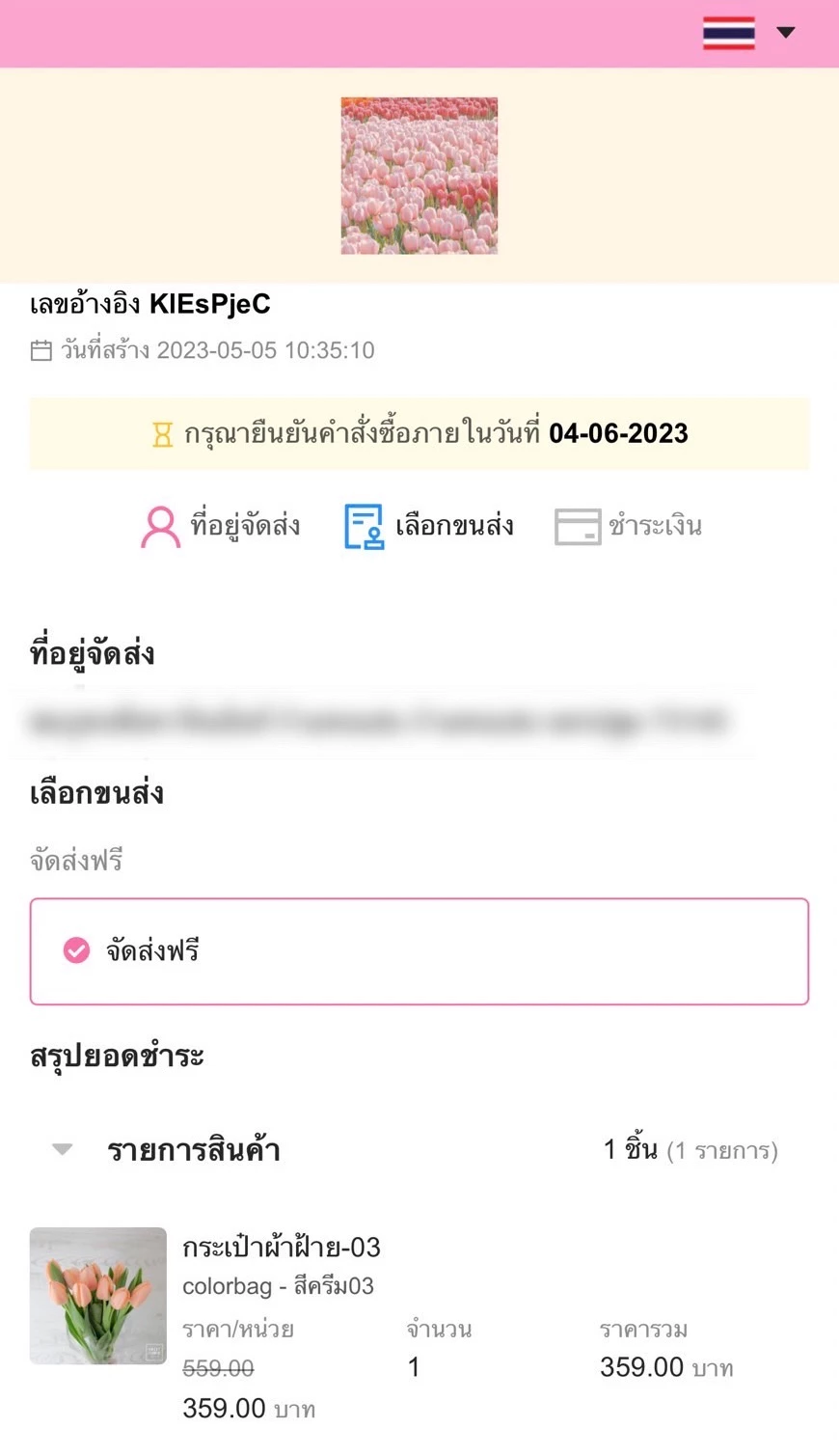Open the language dropdown with Thai flag
The height and width of the screenshot is (1456, 839).
coord(748,33)
